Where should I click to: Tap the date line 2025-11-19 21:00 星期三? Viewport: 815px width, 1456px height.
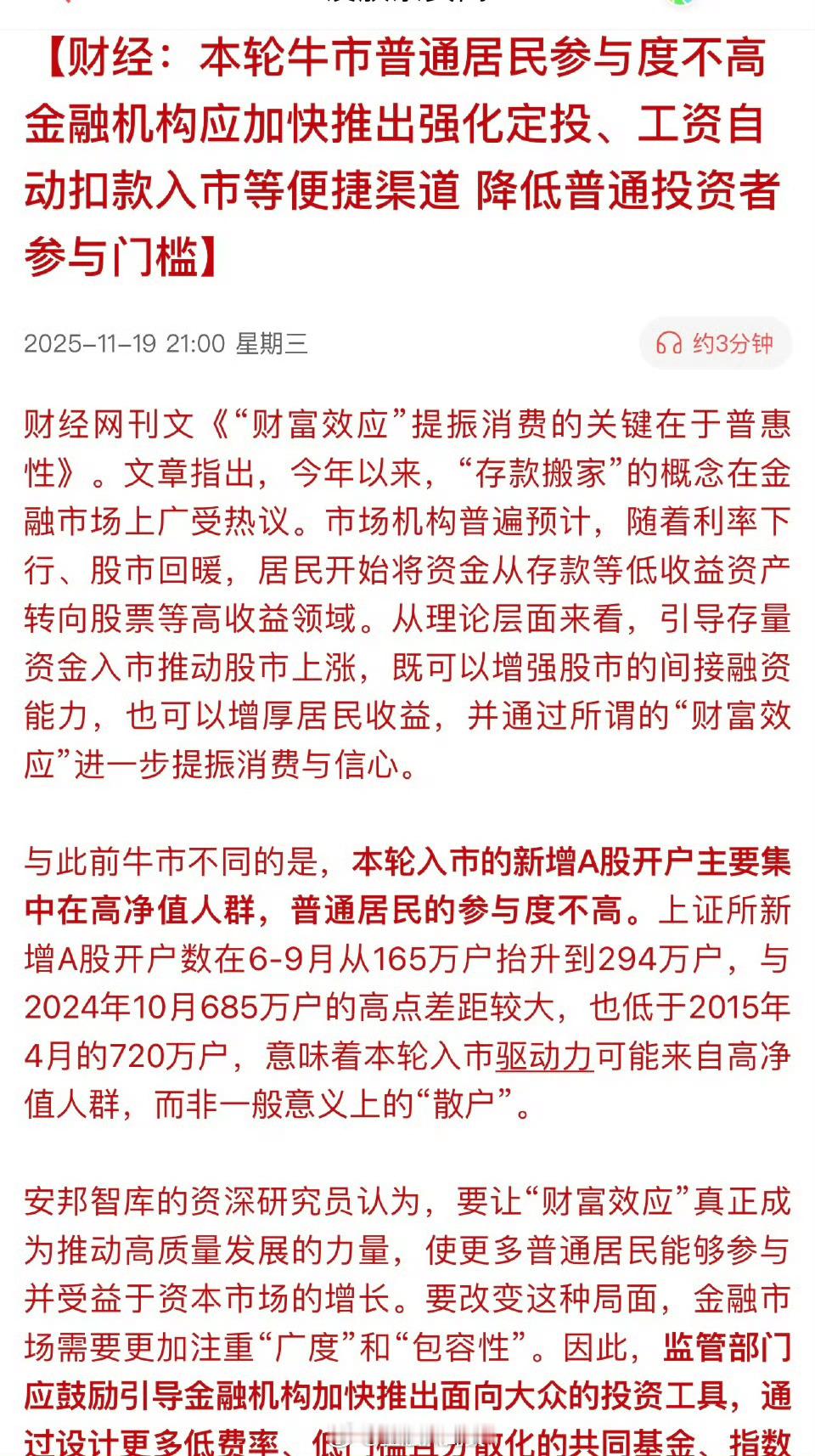tap(166, 344)
